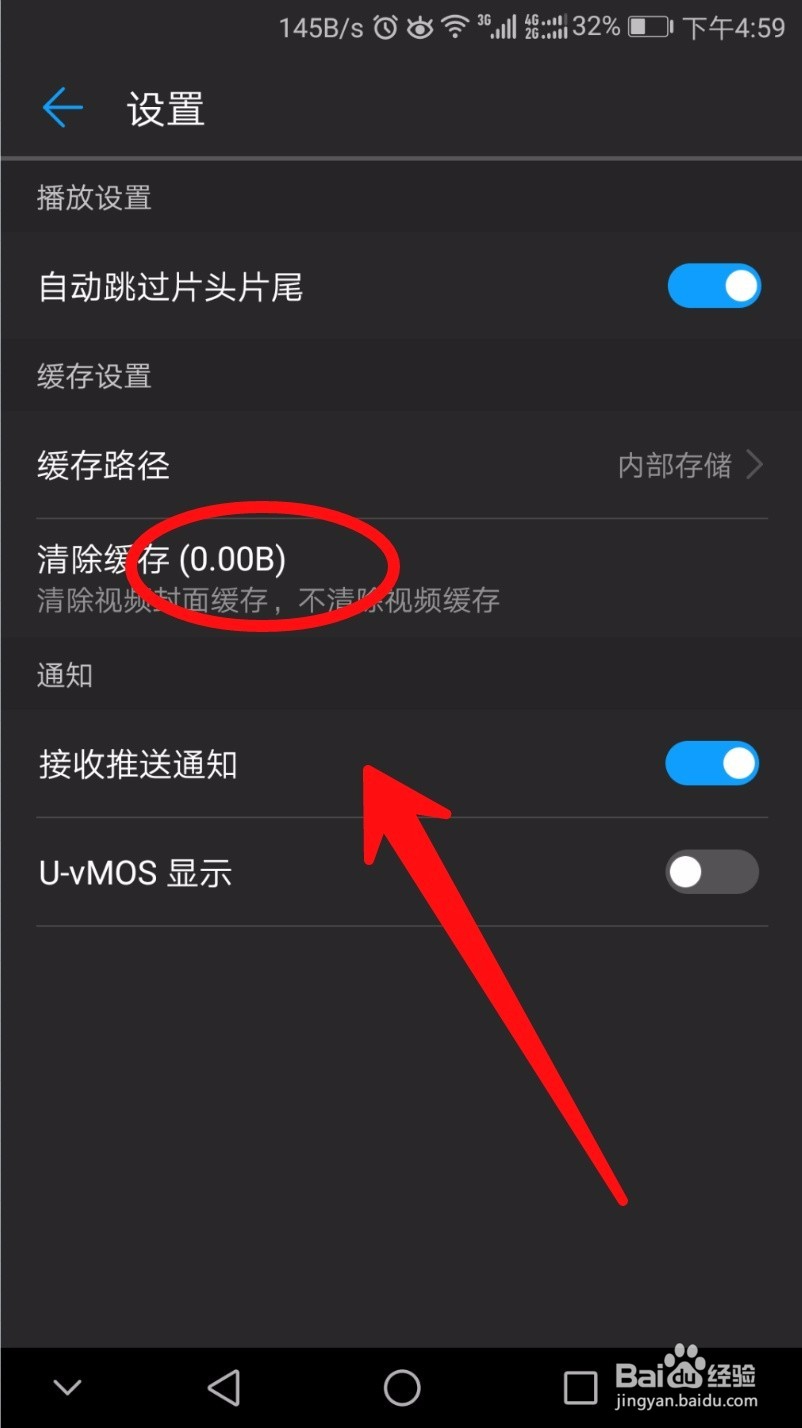Disable 接收推送通知 switch
Viewport: 802px width, 1428px height.
(712, 765)
